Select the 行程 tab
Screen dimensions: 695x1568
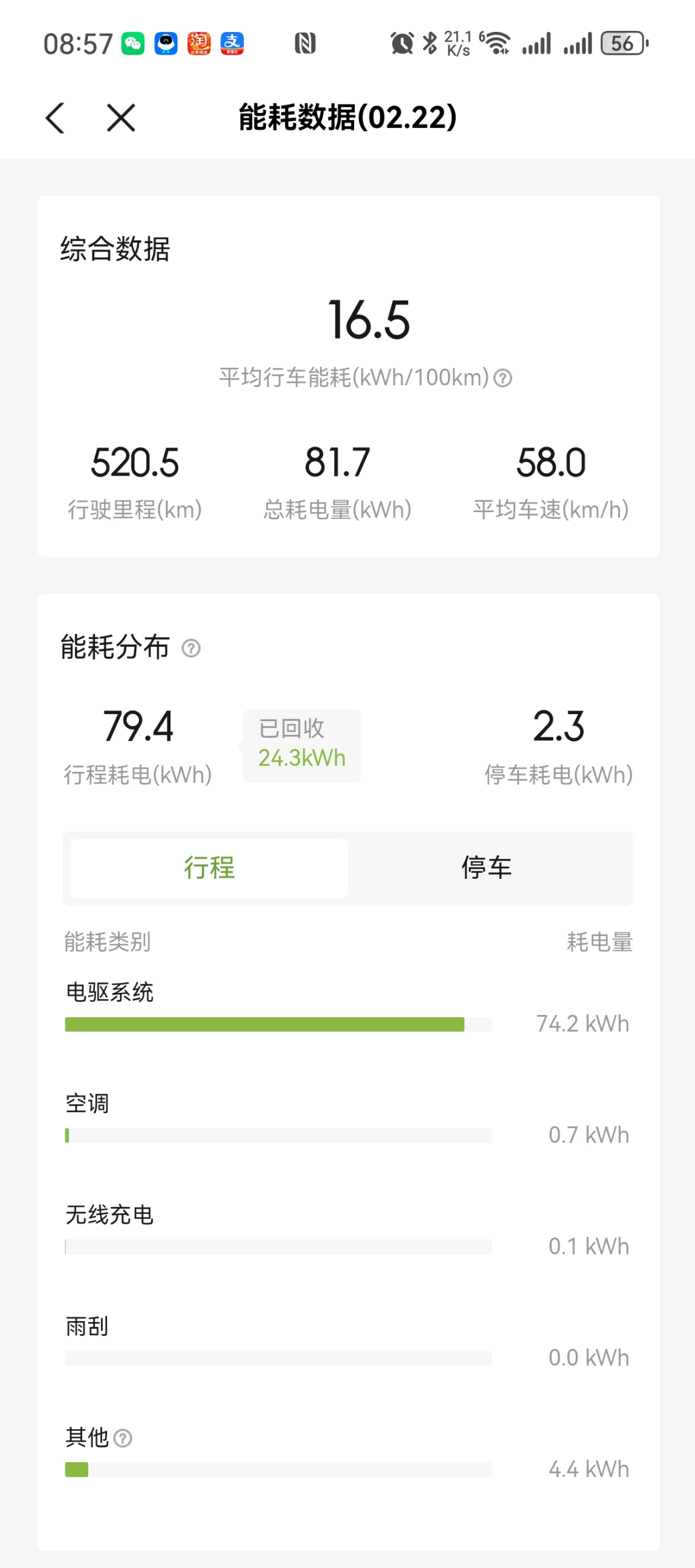point(209,868)
